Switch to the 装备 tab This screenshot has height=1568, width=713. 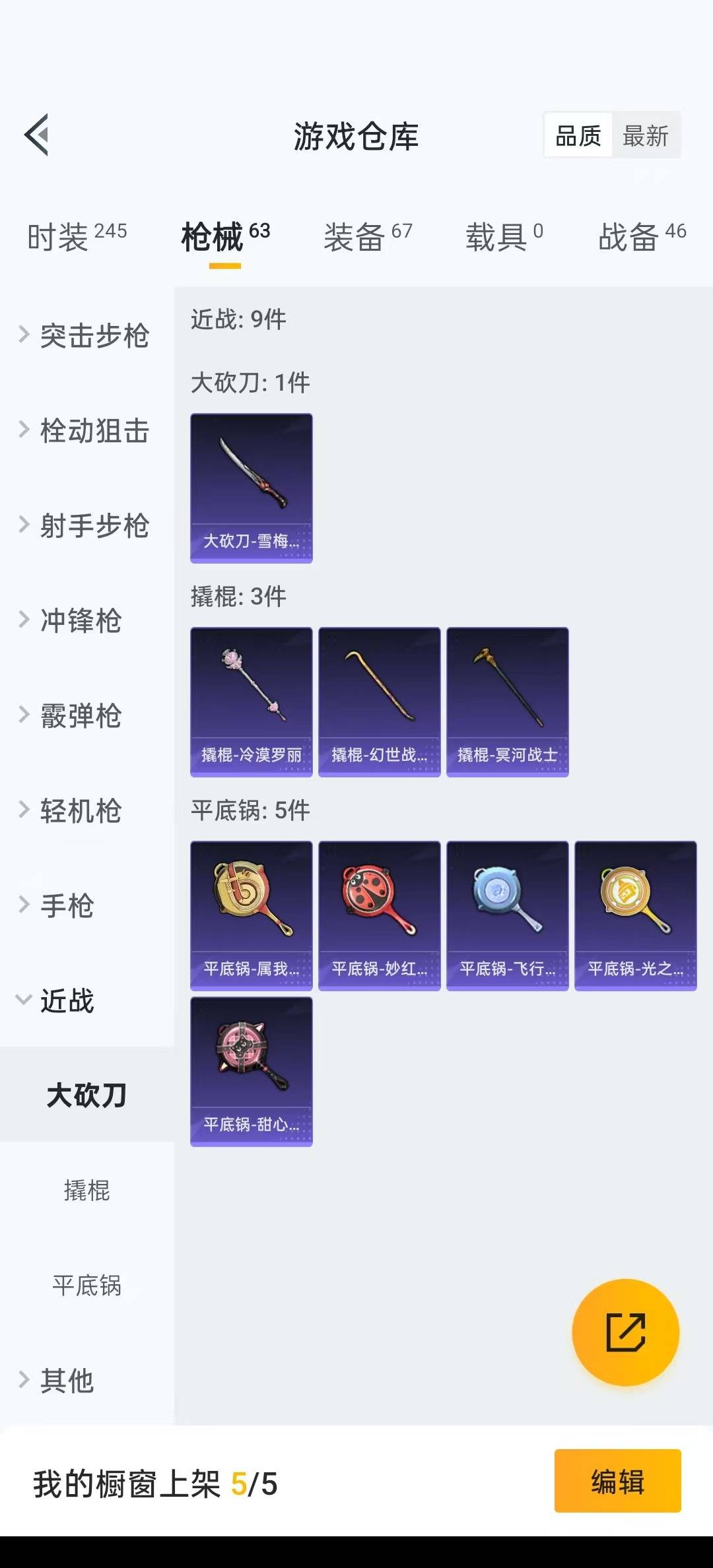tap(368, 236)
